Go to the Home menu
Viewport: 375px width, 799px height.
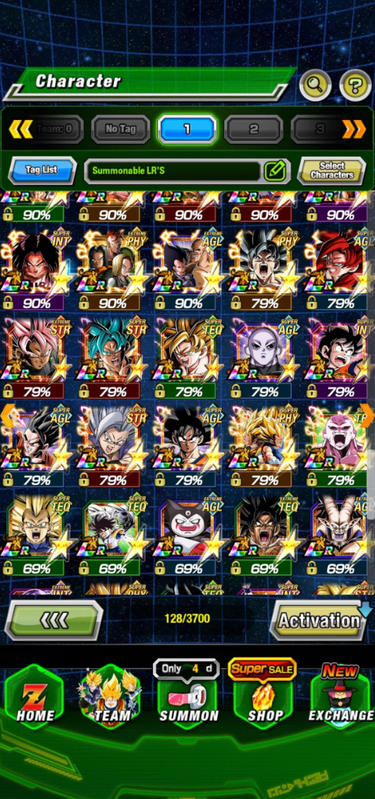click(35, 698)
